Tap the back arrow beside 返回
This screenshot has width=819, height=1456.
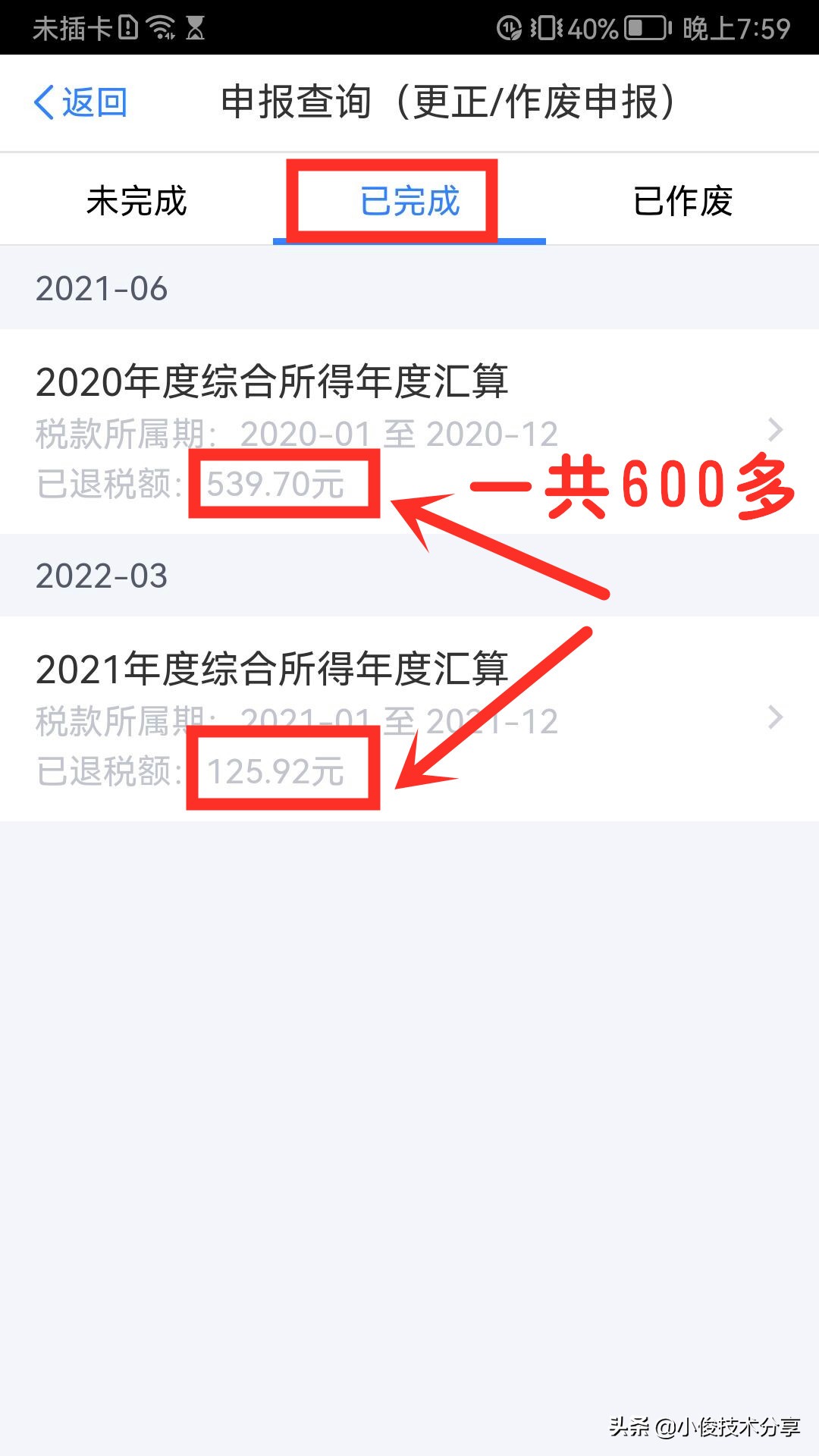coord(44,101)
